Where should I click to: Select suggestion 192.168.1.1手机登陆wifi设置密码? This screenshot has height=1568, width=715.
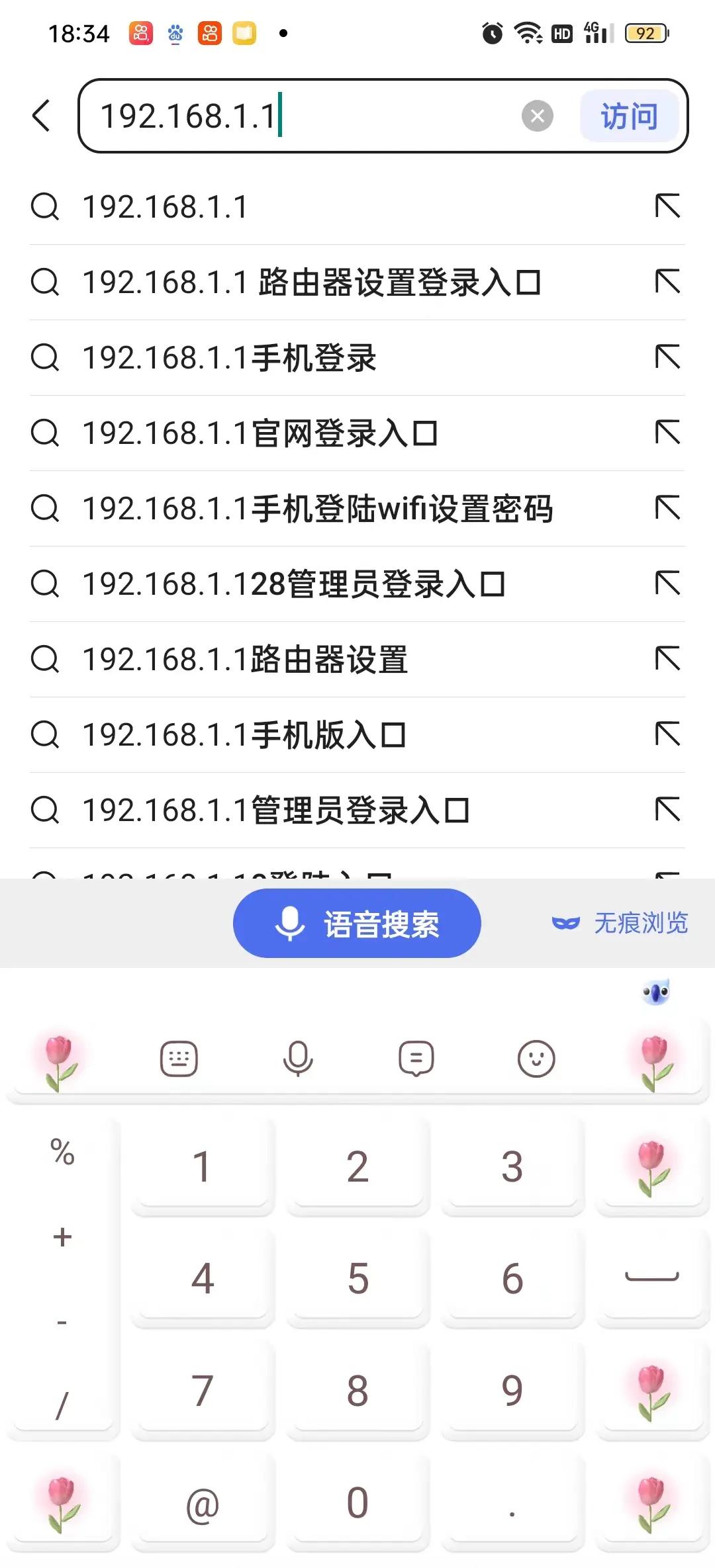[318, 509]
